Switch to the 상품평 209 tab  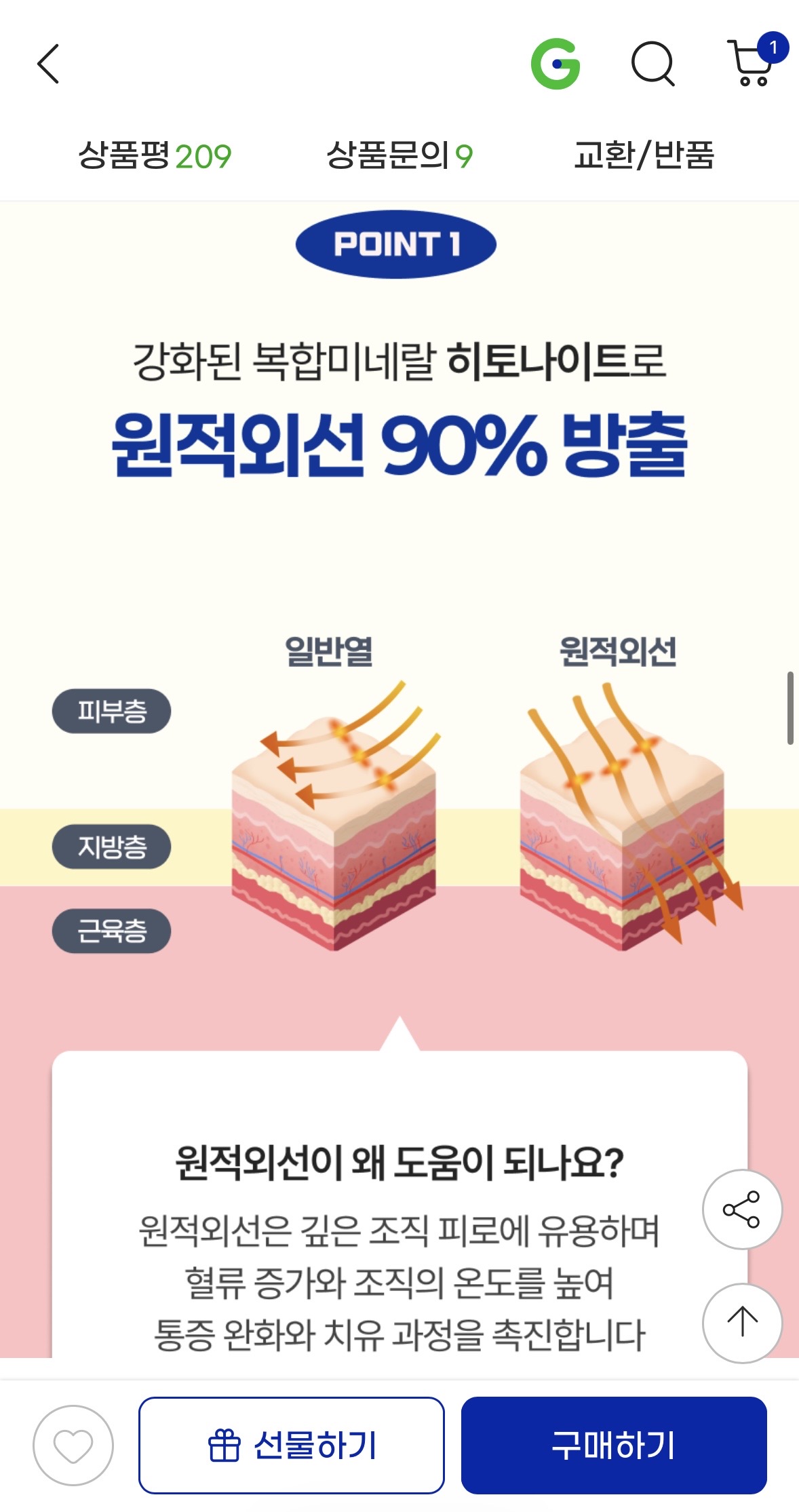155,156
